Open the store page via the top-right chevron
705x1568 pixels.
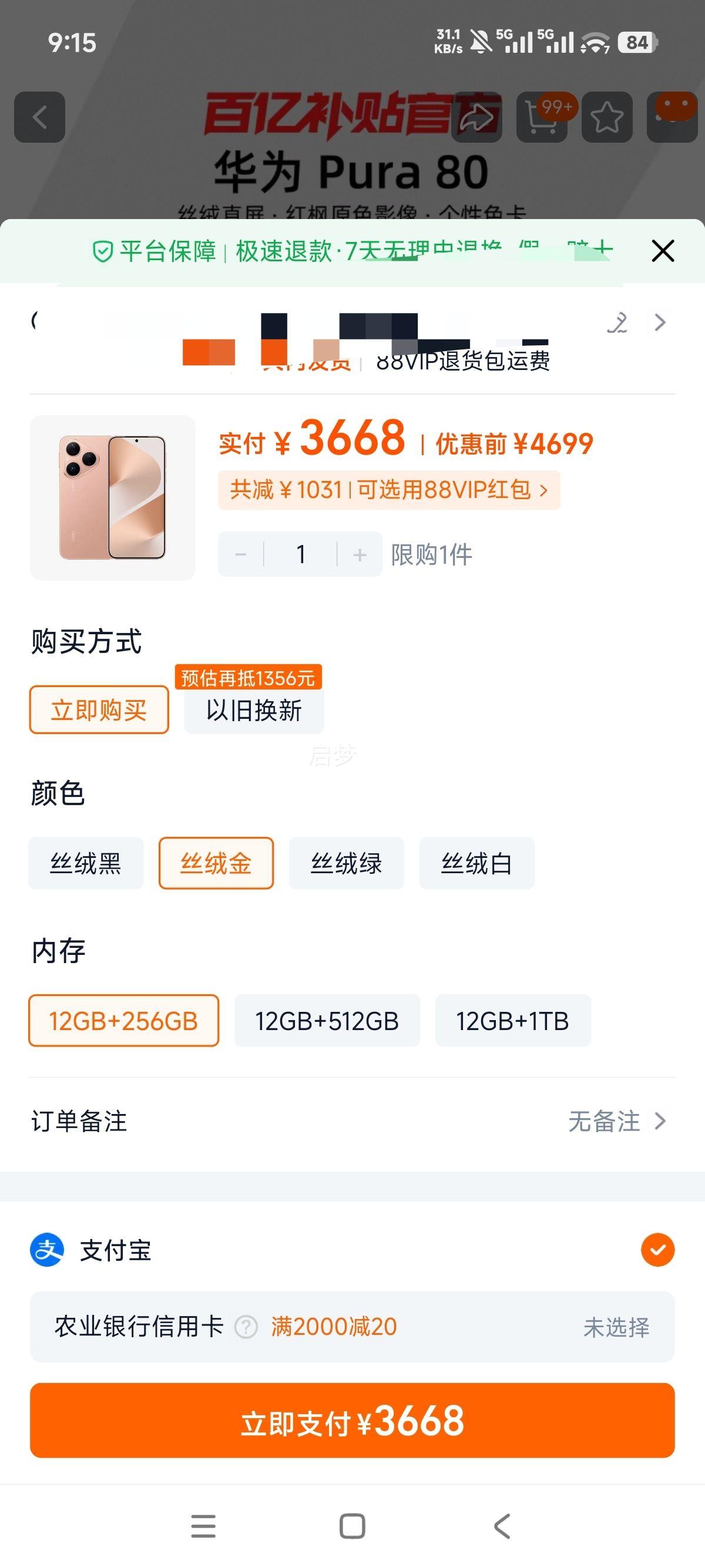[x=659, y=322]
